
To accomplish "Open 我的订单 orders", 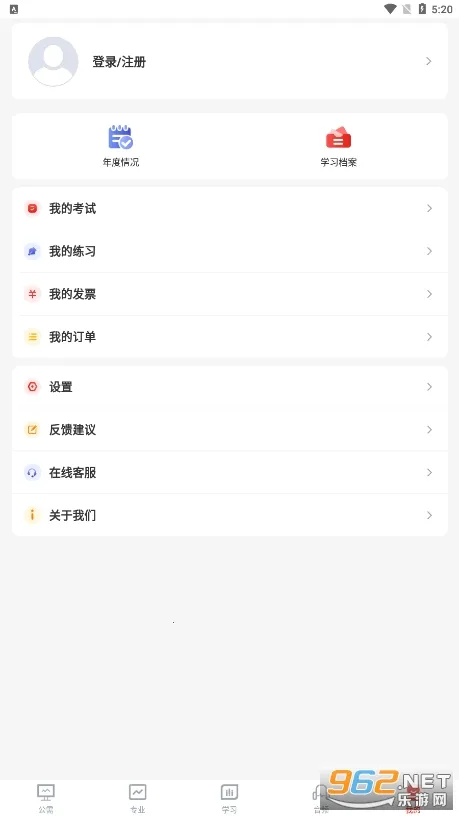I will [230, 337].
